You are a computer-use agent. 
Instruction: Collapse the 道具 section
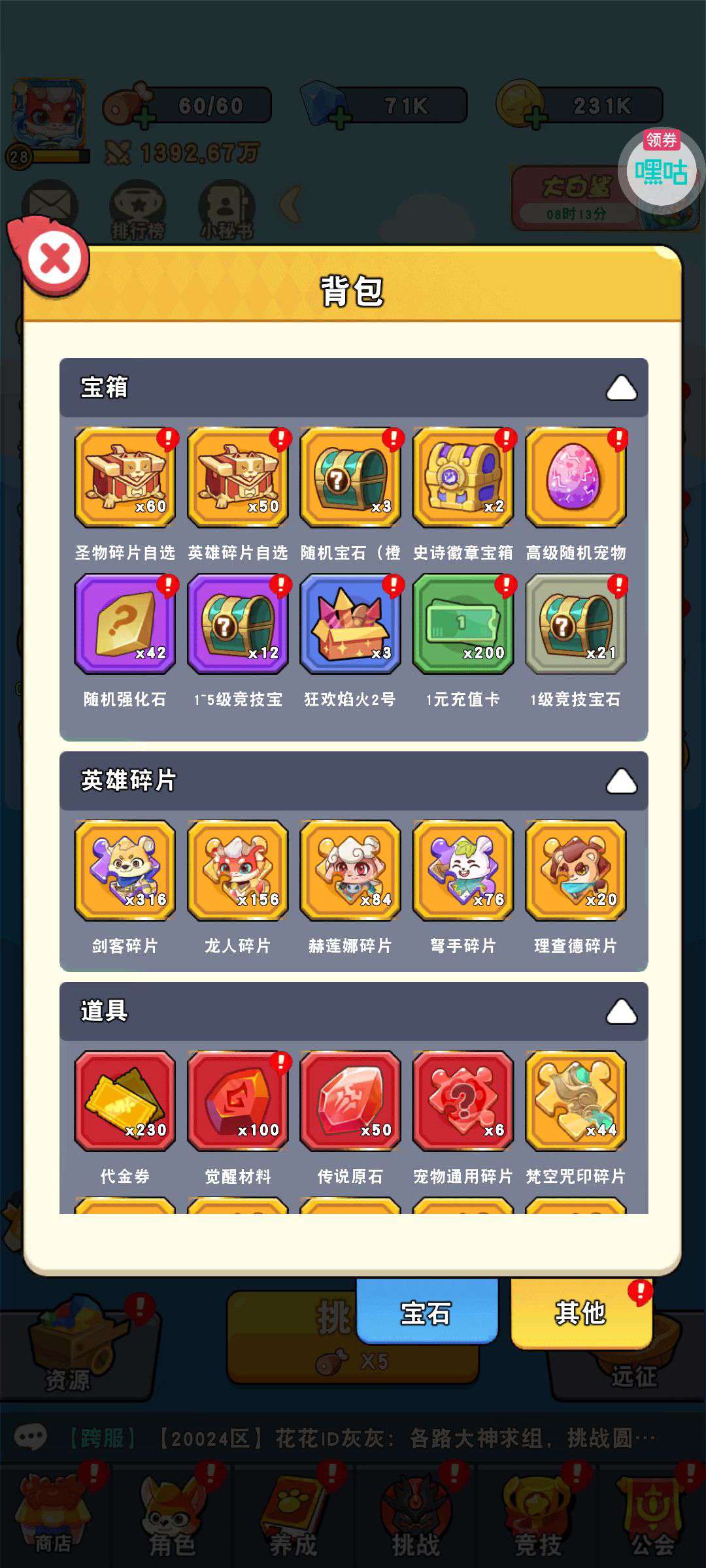click(x=621, y=1011)
